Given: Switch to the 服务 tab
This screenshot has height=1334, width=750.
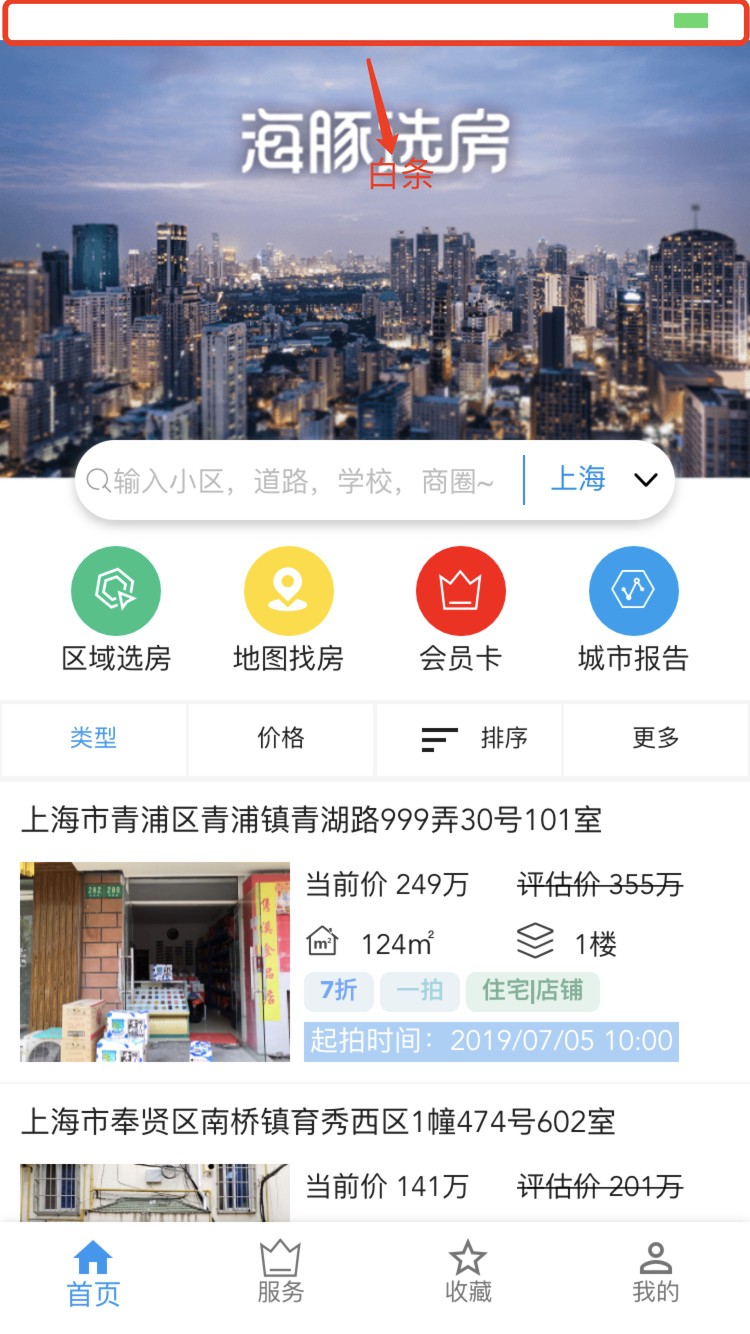Looking at the screenshot, I should (280, 1273).
